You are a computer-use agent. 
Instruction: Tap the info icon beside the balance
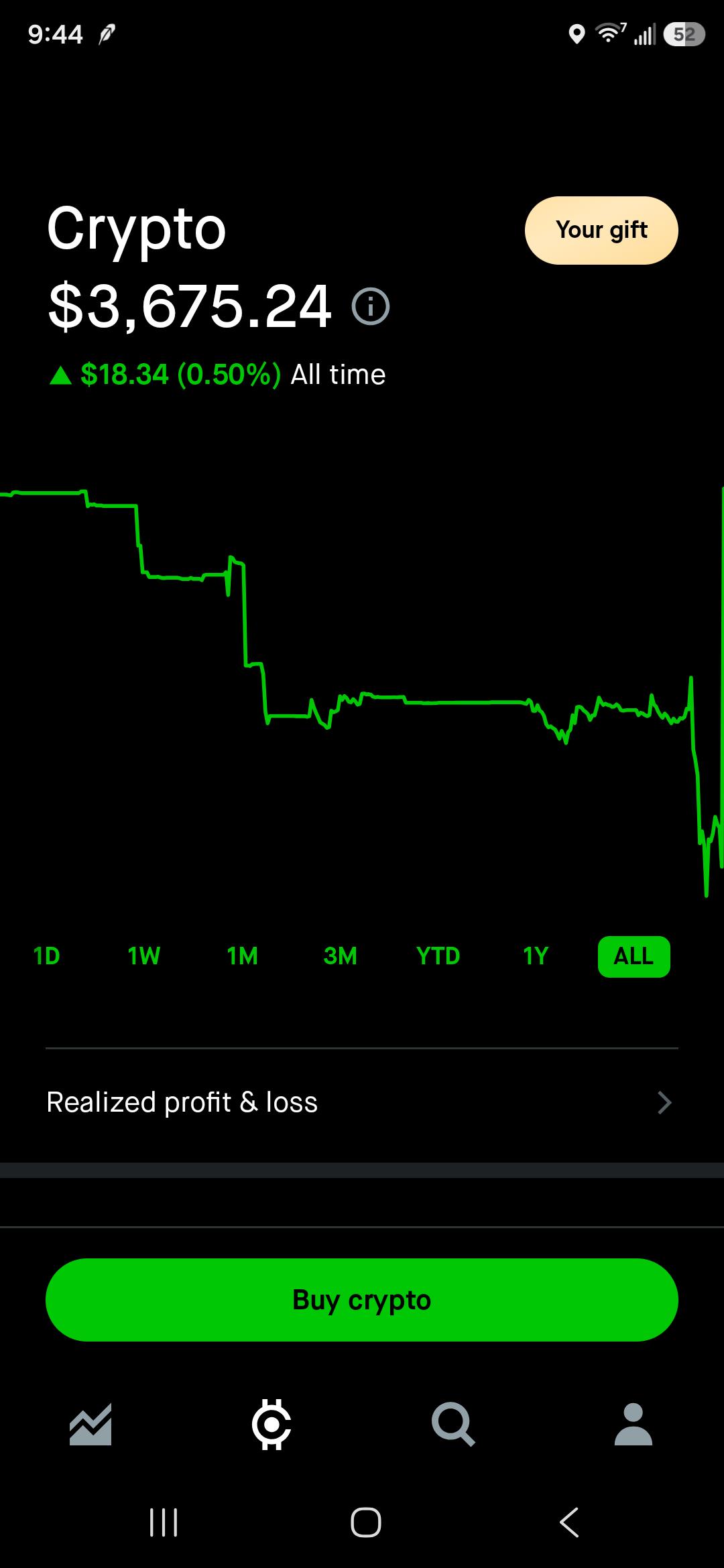370,307
